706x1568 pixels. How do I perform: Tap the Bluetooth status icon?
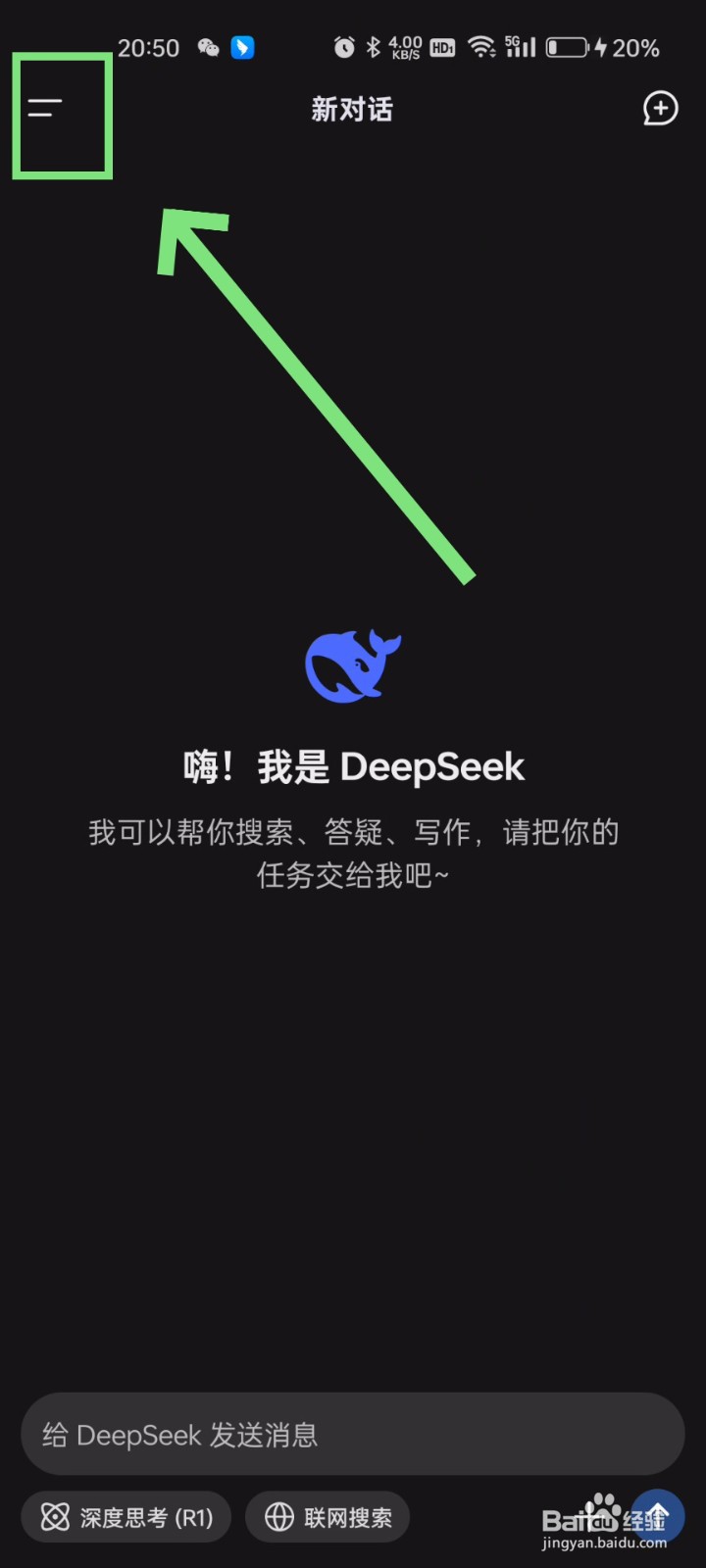[x=373, y=46]
